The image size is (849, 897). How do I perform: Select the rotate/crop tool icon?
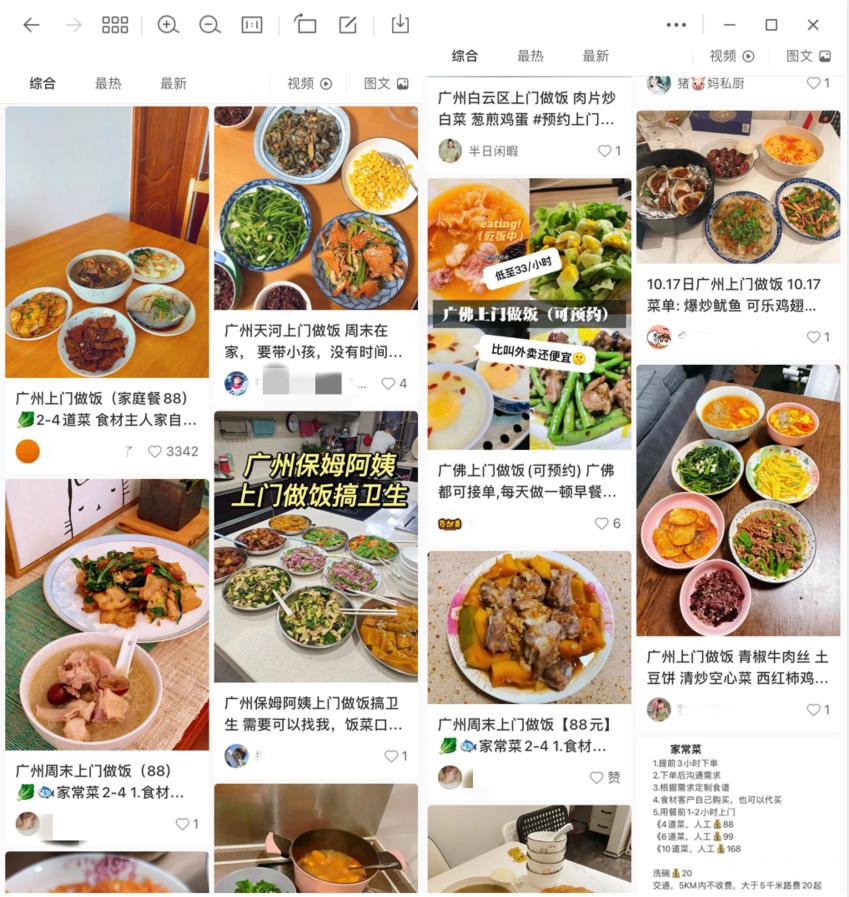coord(305,24)
